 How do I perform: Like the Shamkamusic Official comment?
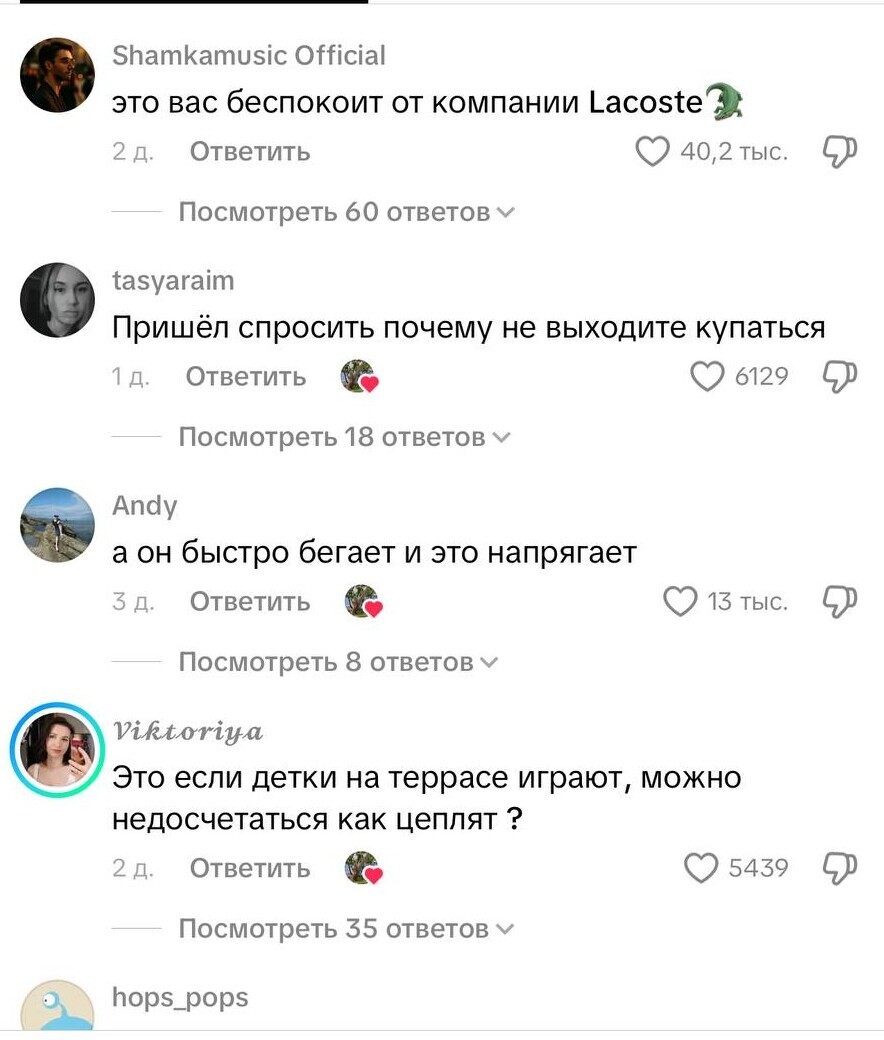click(653, 152)
